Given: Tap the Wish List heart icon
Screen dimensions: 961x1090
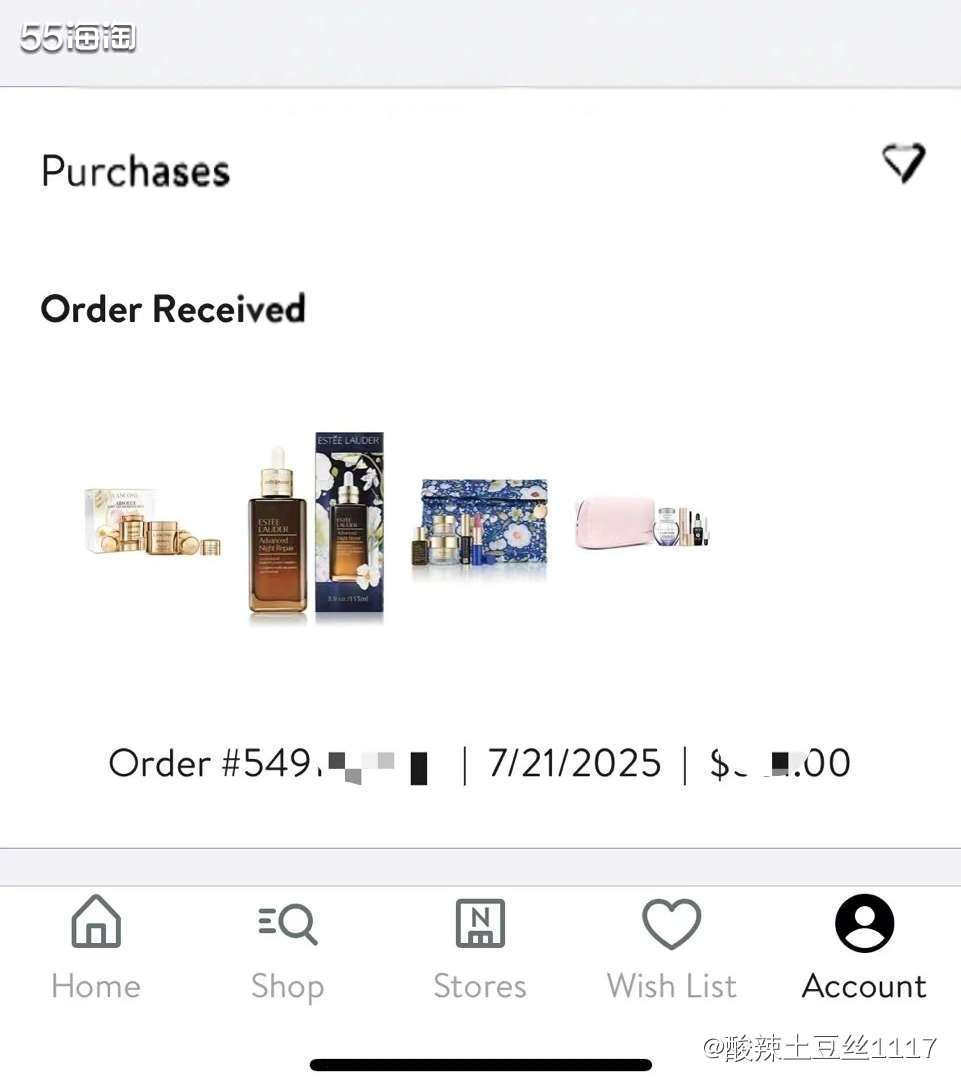Looking at the screenshot, I should [671, 922].
